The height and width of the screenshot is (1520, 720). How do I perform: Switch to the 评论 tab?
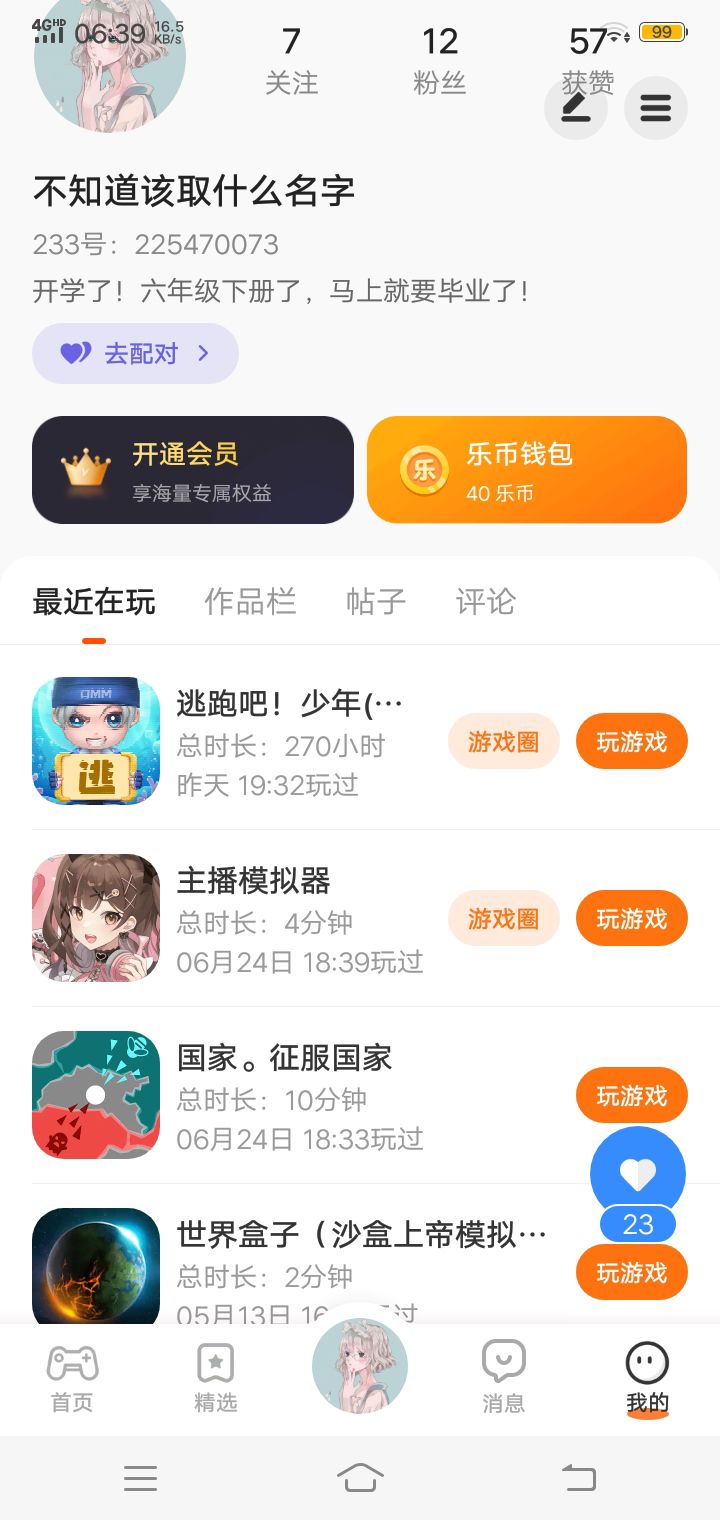486,601
